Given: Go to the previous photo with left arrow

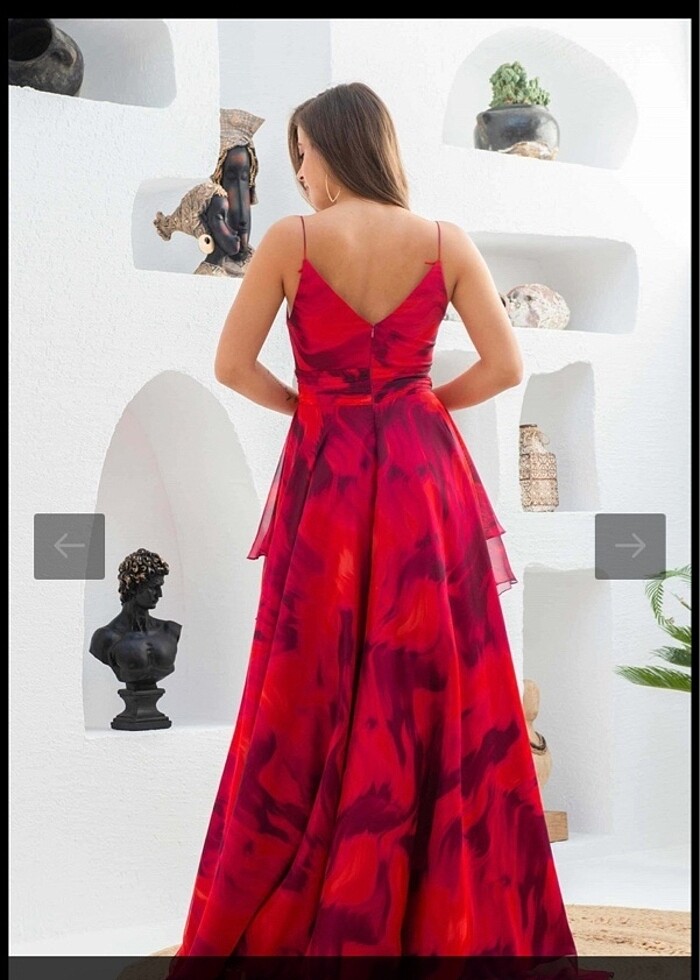Looking at the screenshot, I should pos(69,546).
